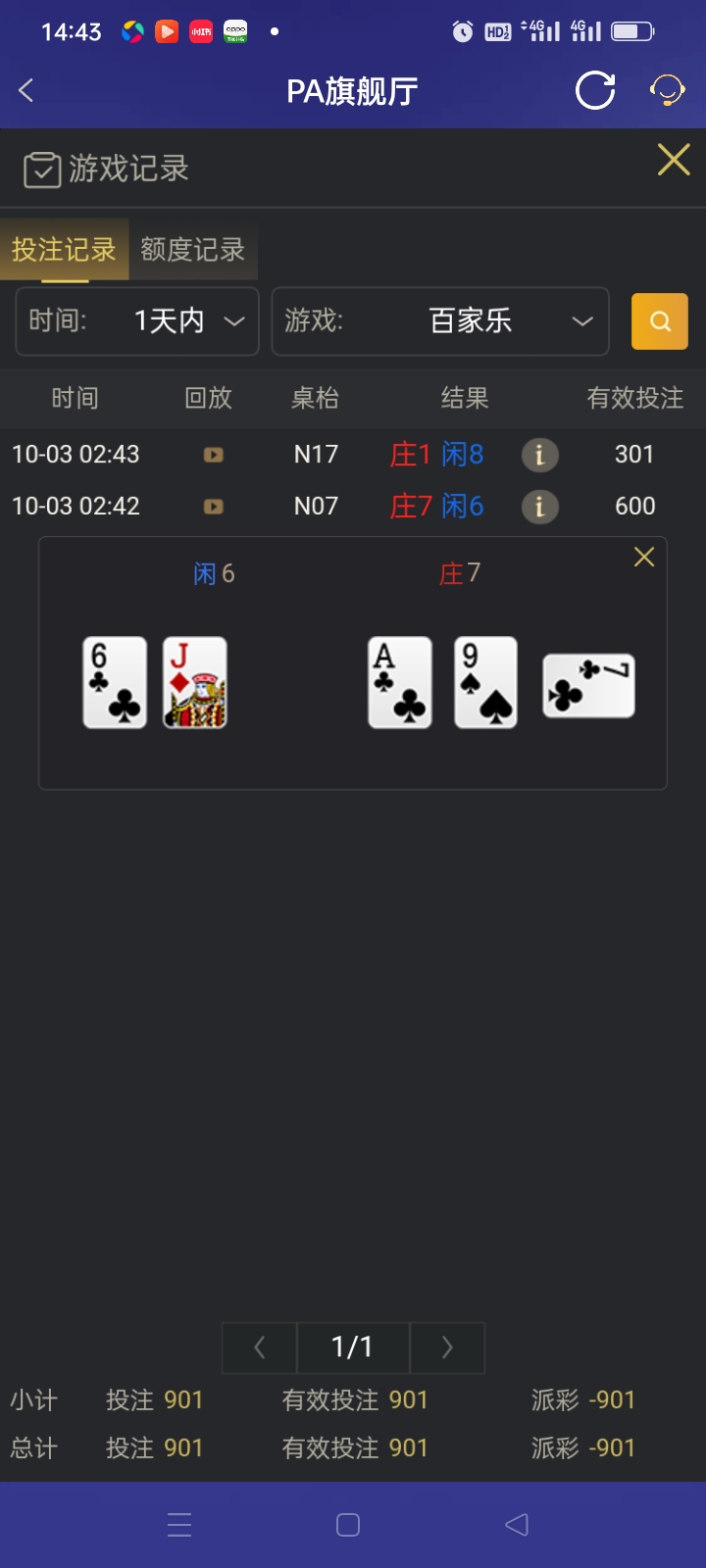706x1568 pixels.
Task: Tap the orange search button
Action: click(660, 321)
